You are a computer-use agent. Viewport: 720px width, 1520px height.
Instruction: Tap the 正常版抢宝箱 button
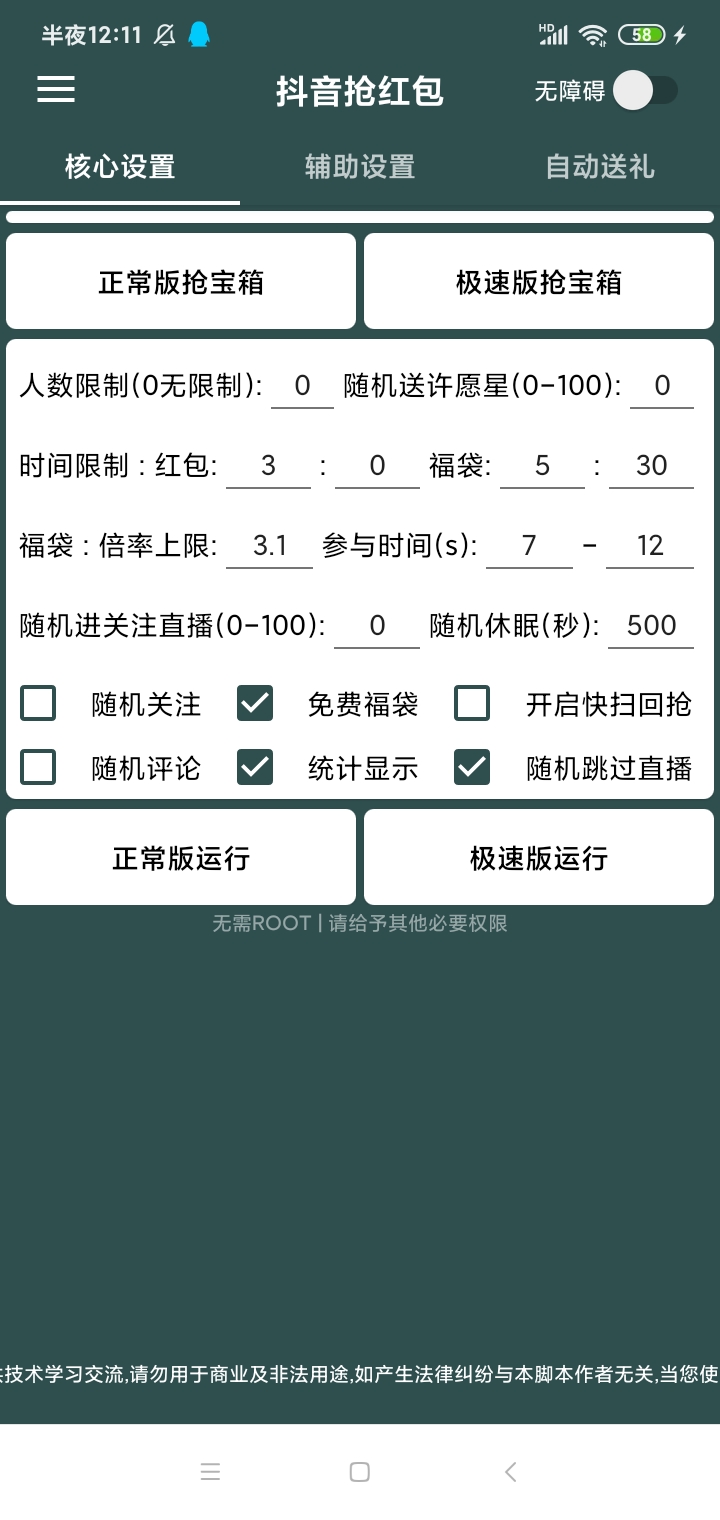181,282
